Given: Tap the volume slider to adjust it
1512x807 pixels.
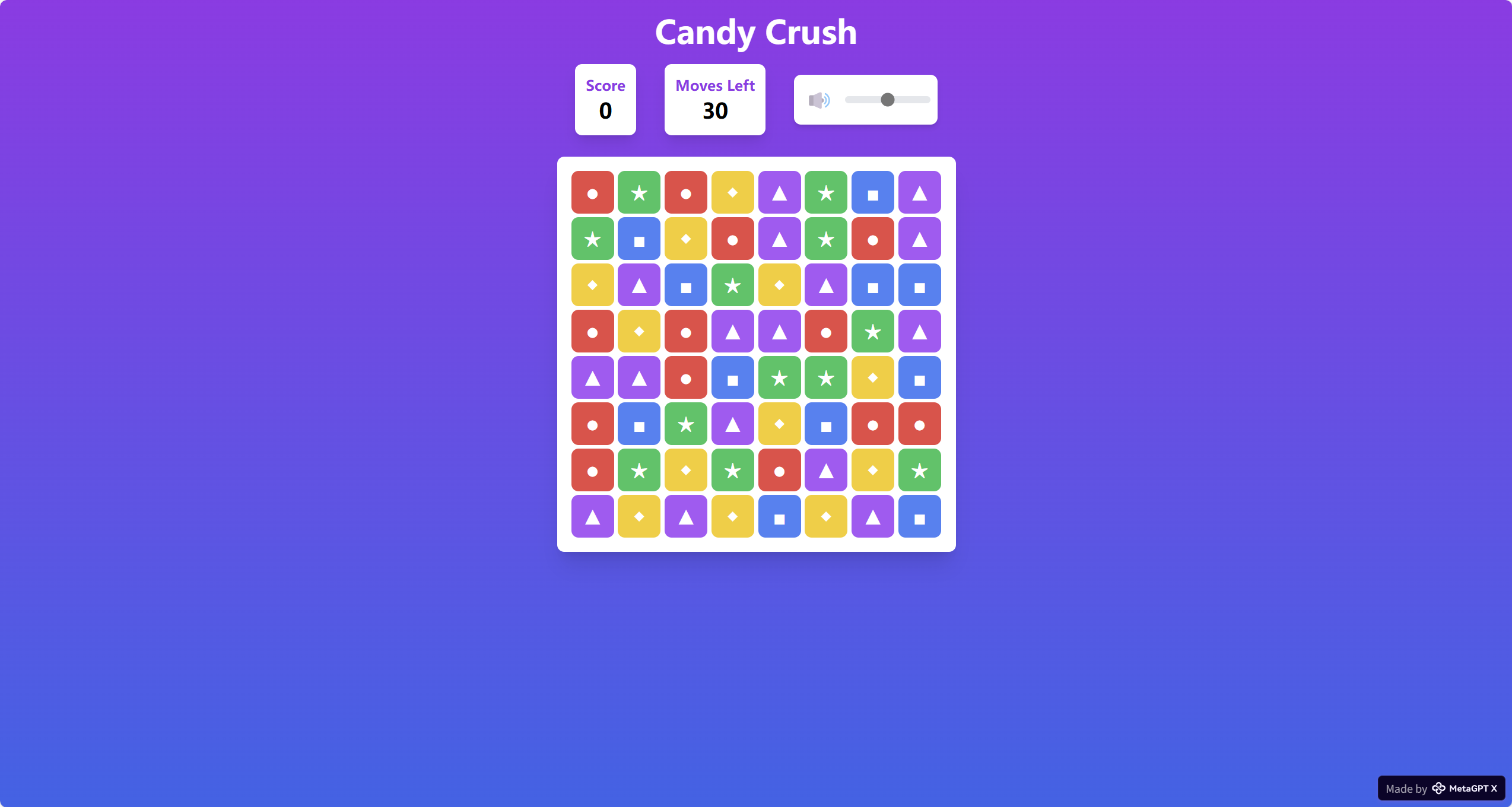Looking at the screenshot, I should (887, 100).
